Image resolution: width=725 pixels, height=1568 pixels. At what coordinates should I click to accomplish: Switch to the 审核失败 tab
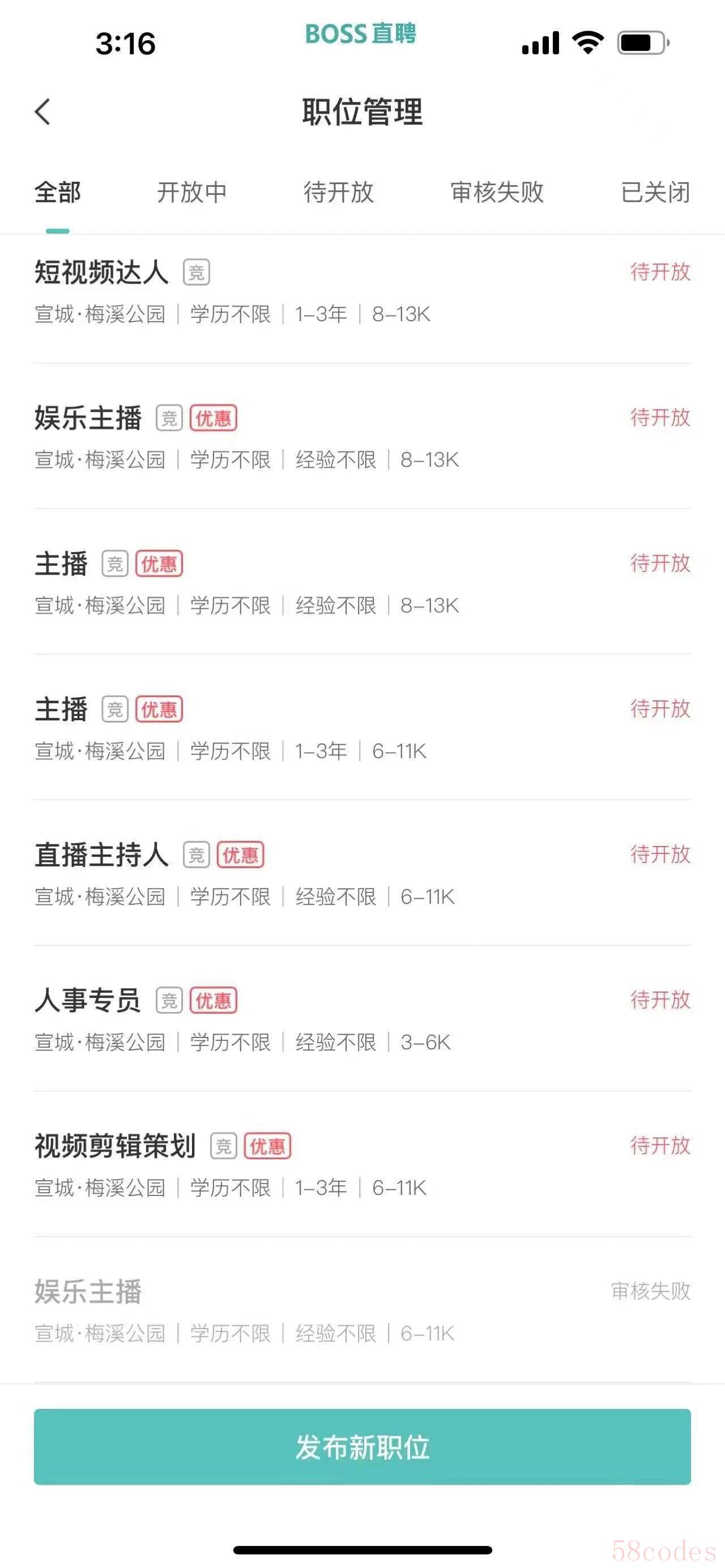tap(497, 193)
